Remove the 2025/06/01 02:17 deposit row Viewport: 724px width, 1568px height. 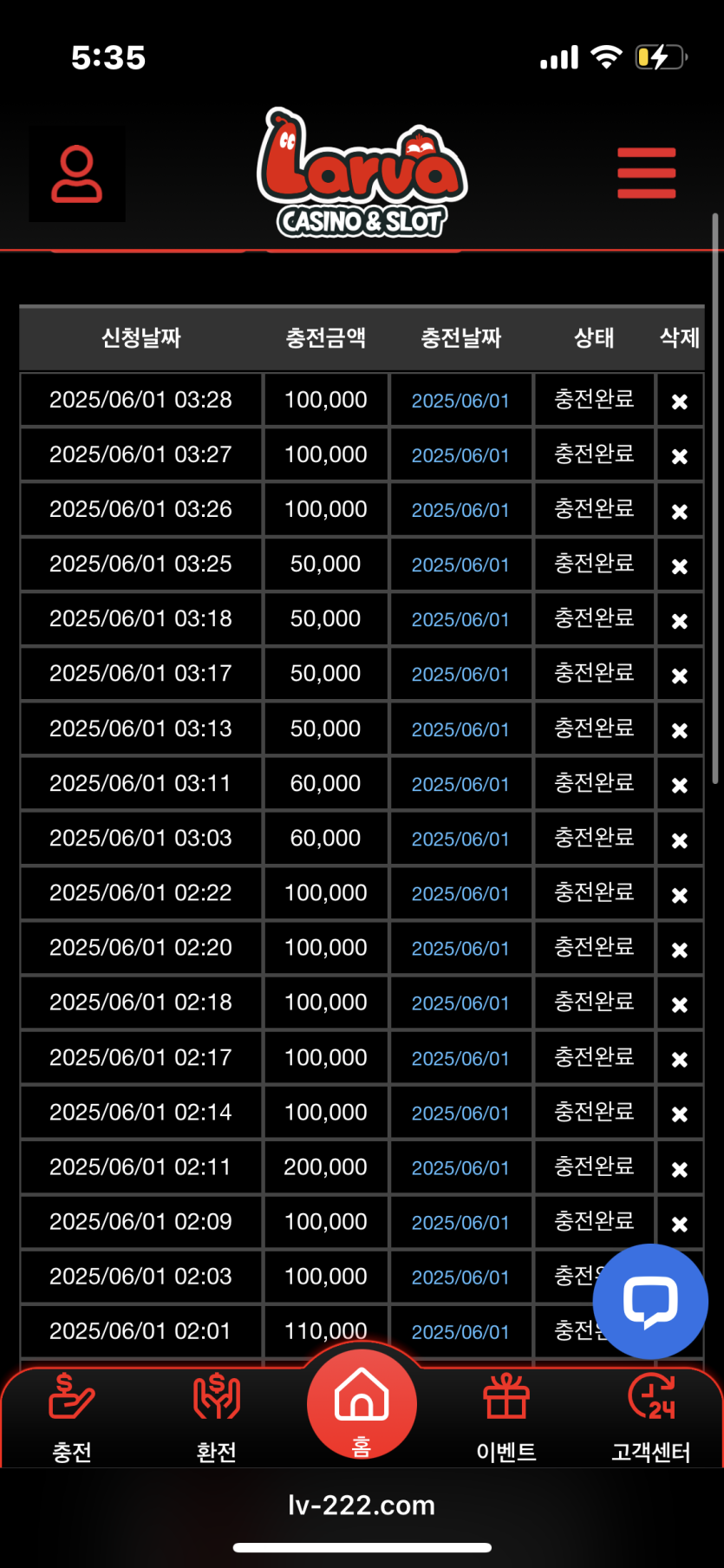[680, 1059]
